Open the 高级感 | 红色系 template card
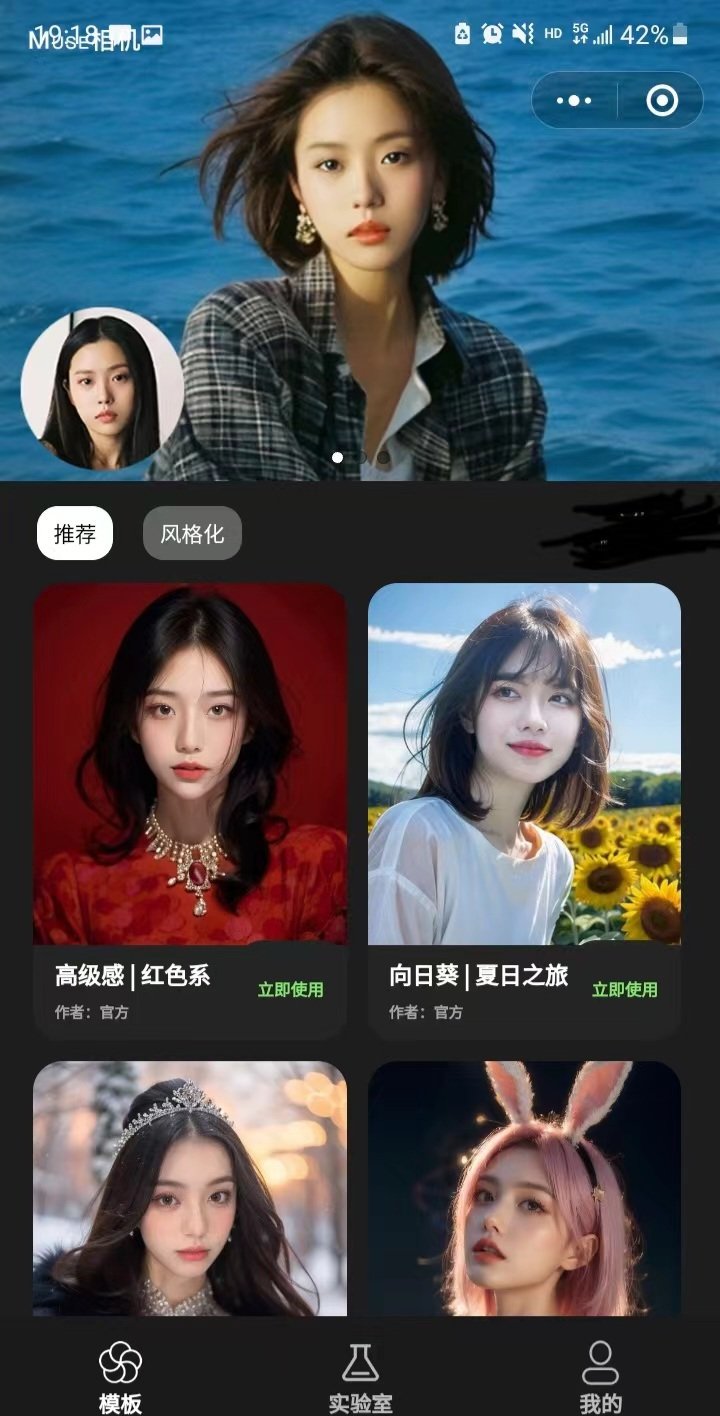 click(190, 764)
